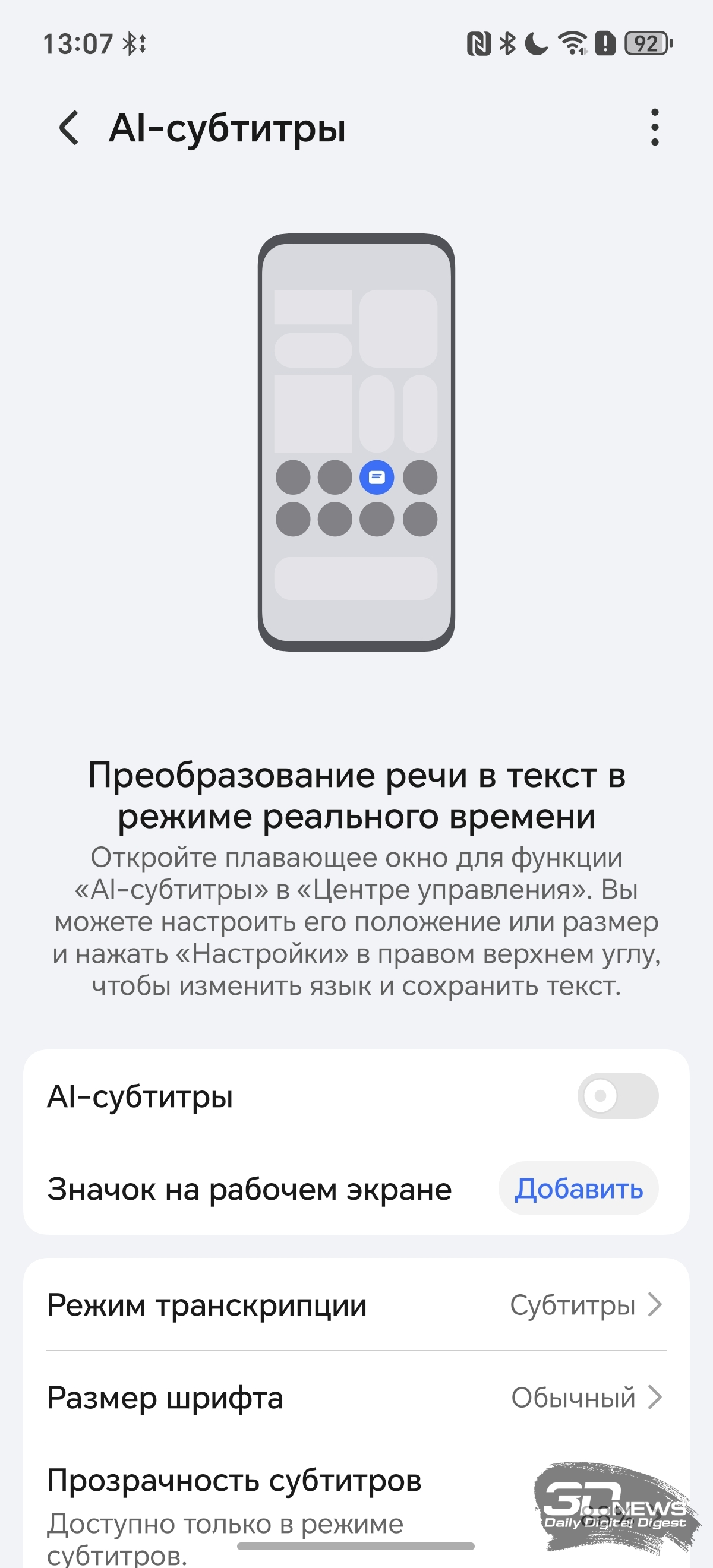Viewport: 713px width, 1568px height.
Task: Go back from AI-субтитры screen
Action: tap(69, 128)
